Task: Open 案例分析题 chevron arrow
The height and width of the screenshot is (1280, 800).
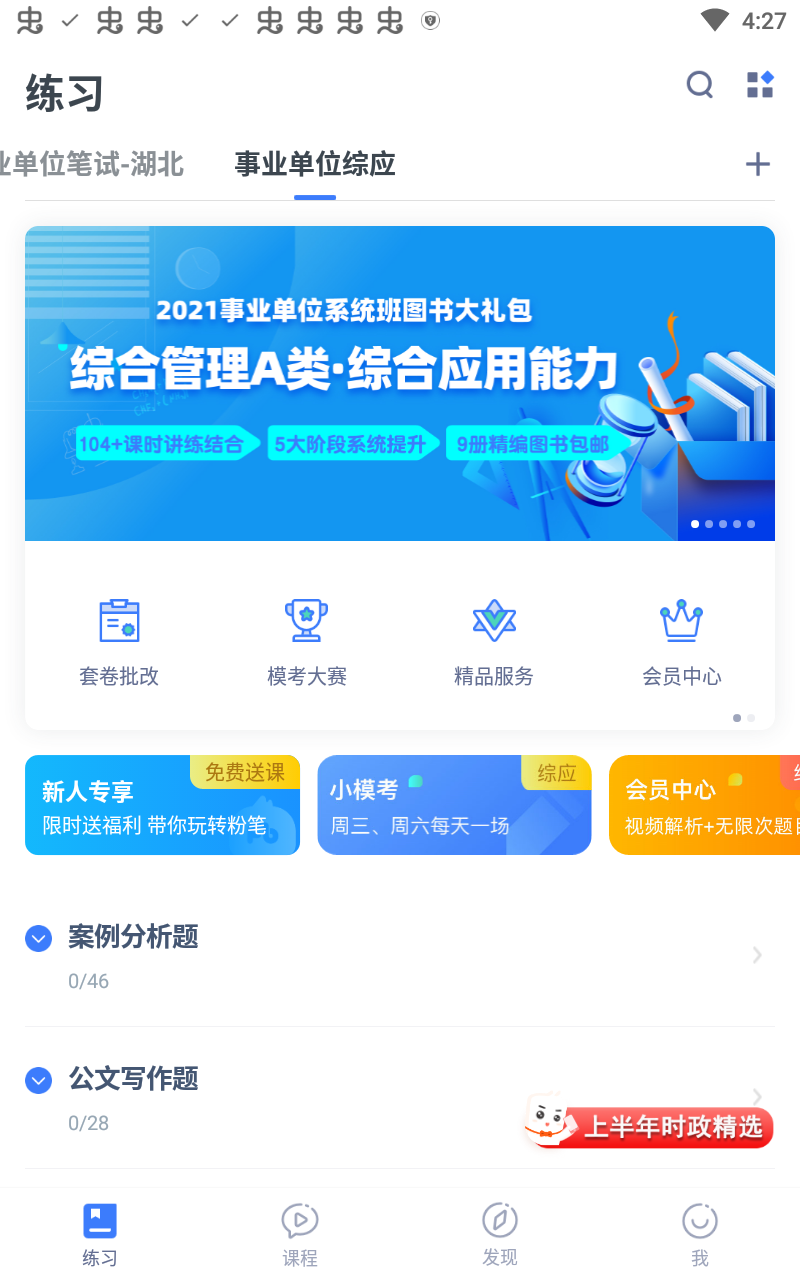Action: 757,955
